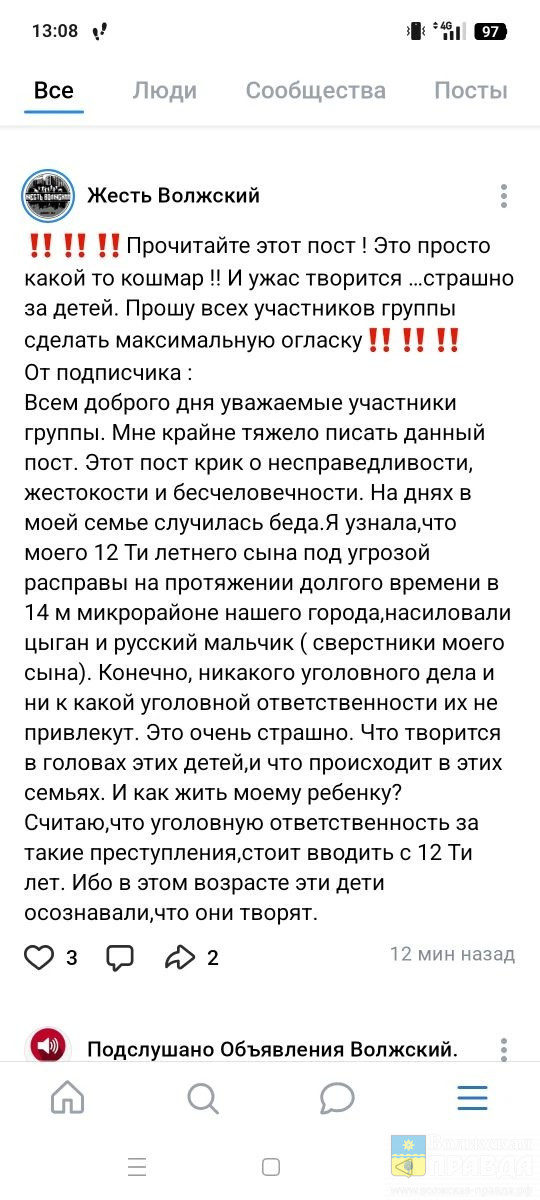Open the search section in bottom bar
Image resolution: width=540 pixels, height=1200 pixels.
(203, 1098)
